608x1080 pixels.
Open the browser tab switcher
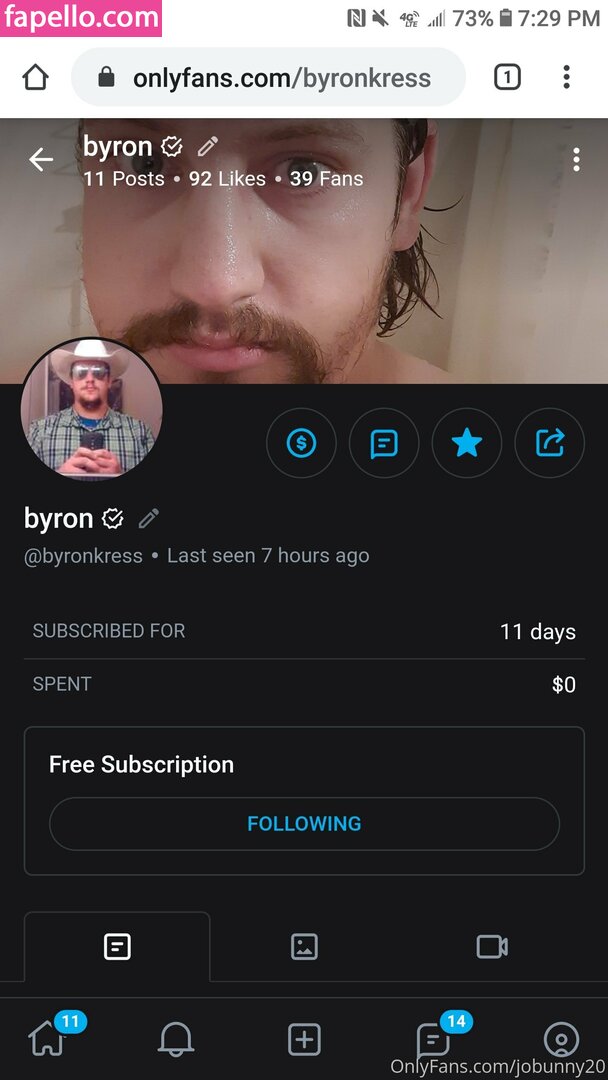(507, 77)
